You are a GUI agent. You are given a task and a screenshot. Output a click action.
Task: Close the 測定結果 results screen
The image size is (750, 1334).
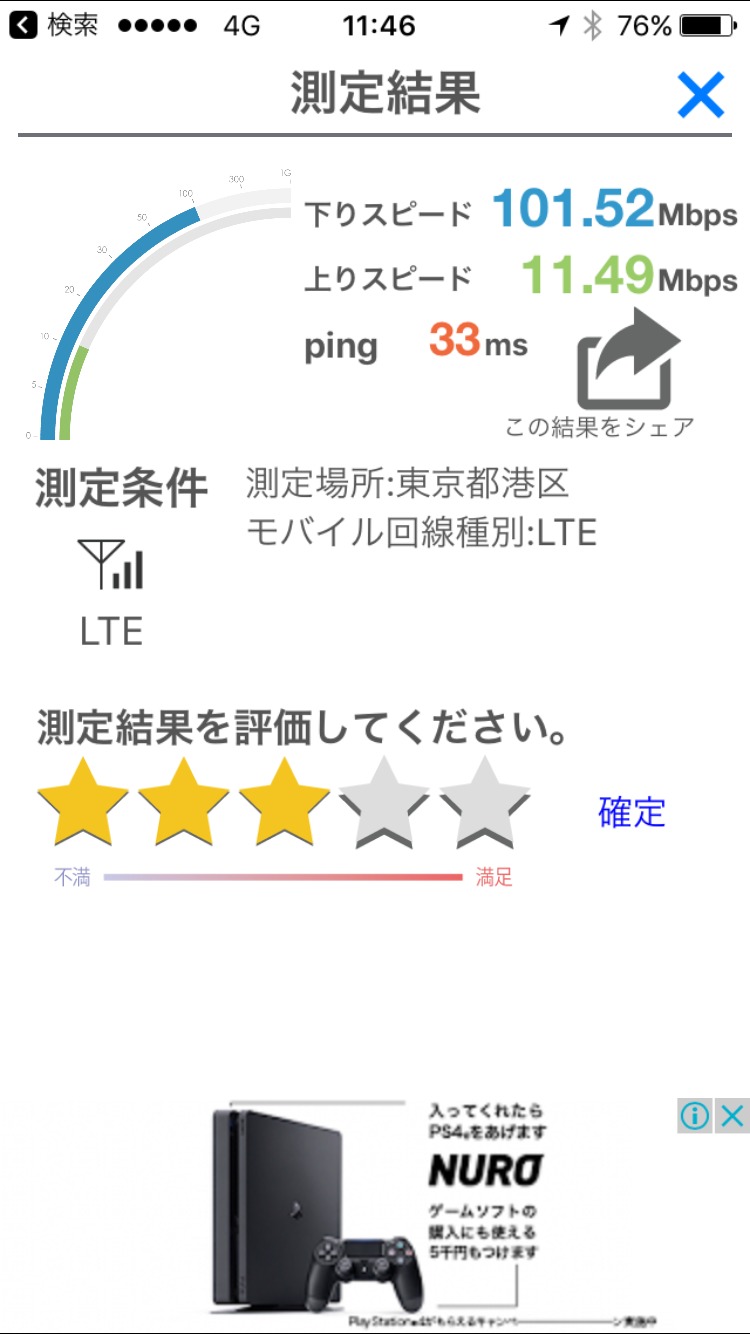[x=700, y=96]
